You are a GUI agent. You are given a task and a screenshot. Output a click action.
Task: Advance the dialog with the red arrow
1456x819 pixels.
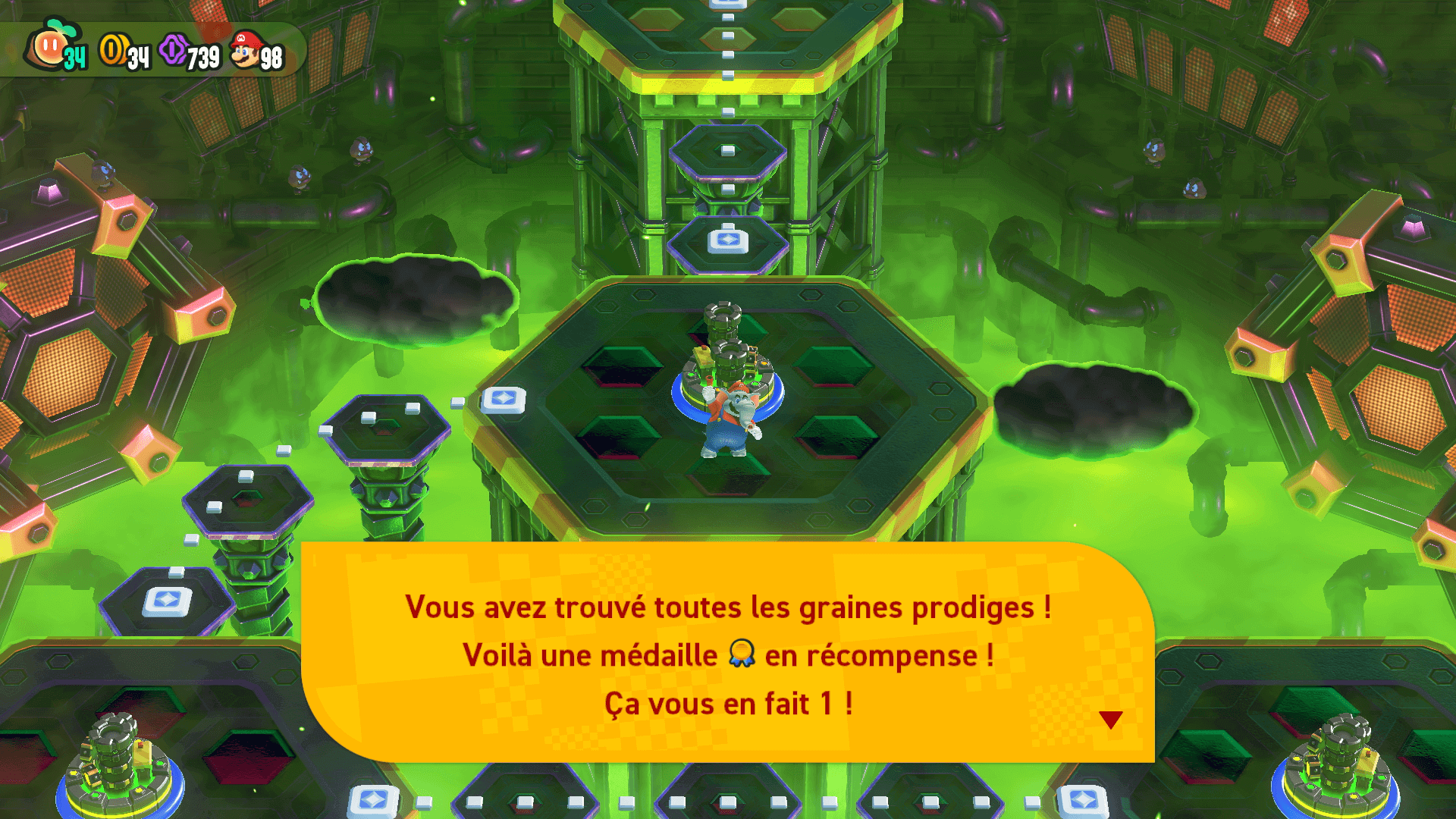coord(1110,719)
